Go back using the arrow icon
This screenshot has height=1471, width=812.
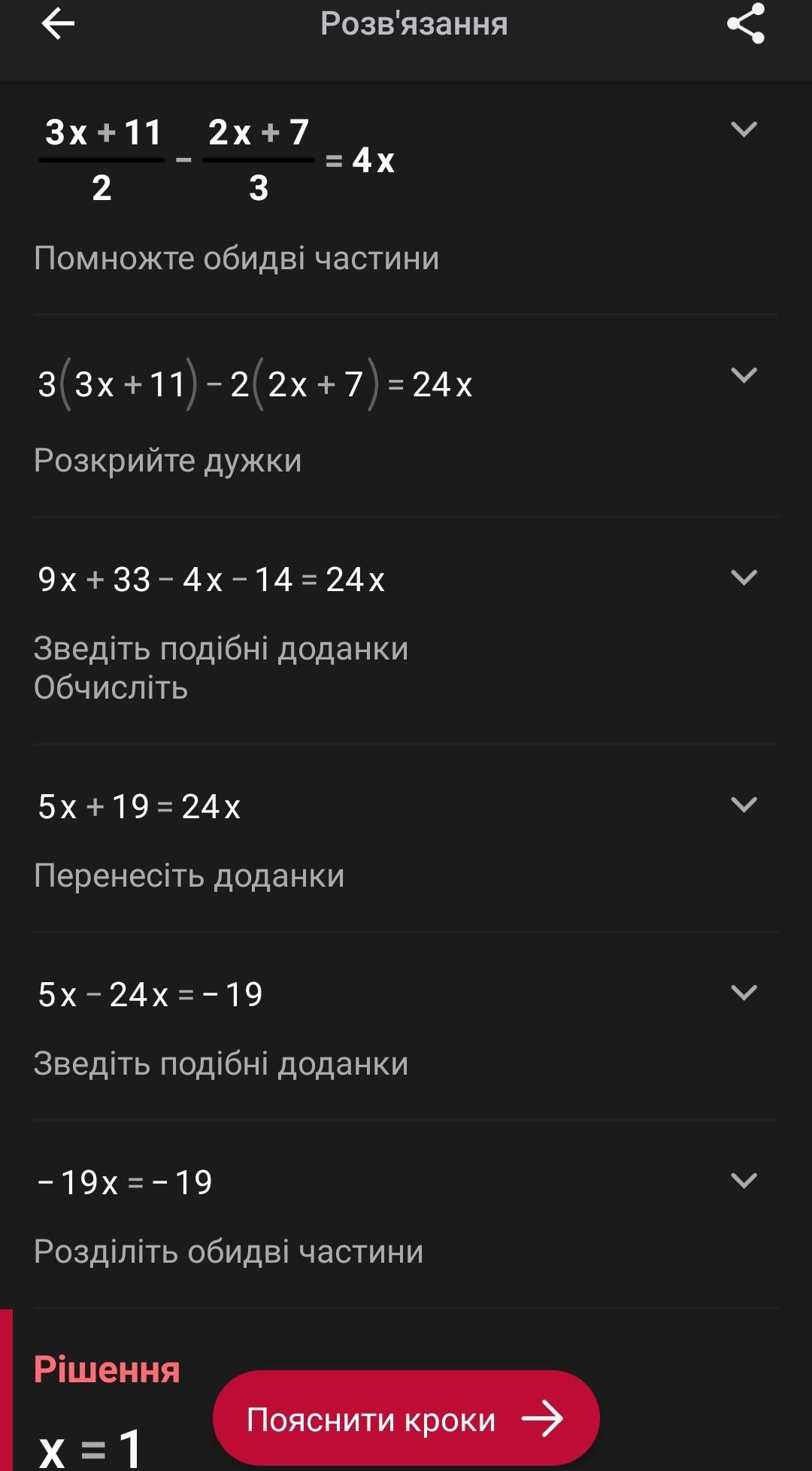(58, 24)
